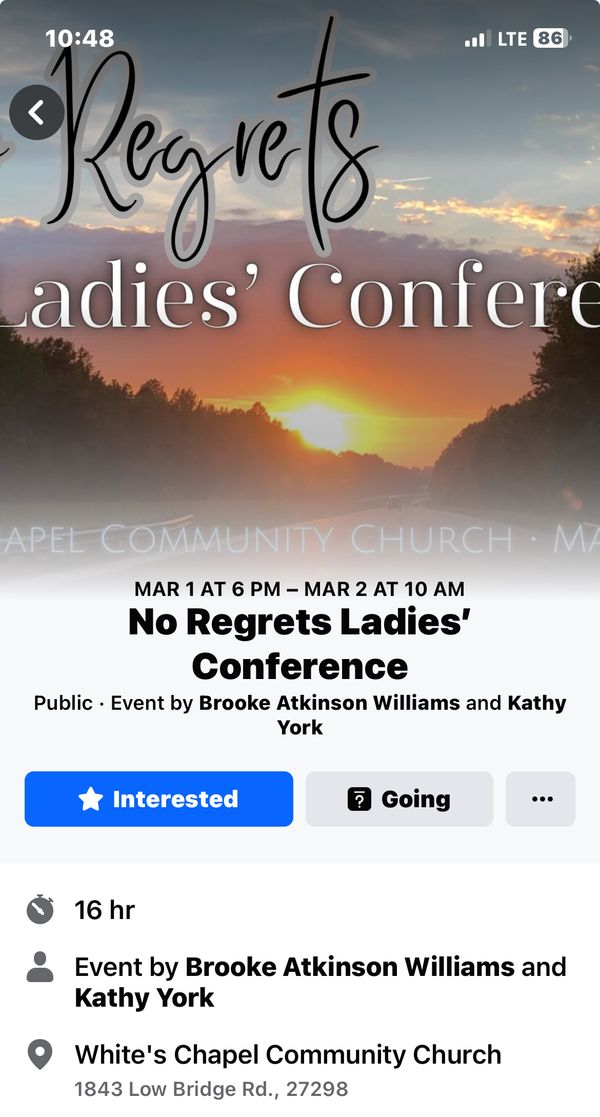Image resolution: width=600 pixels, height=1117 pixels.
Task: Open the three-dot more options menu
Action: (x=541, y=799)
